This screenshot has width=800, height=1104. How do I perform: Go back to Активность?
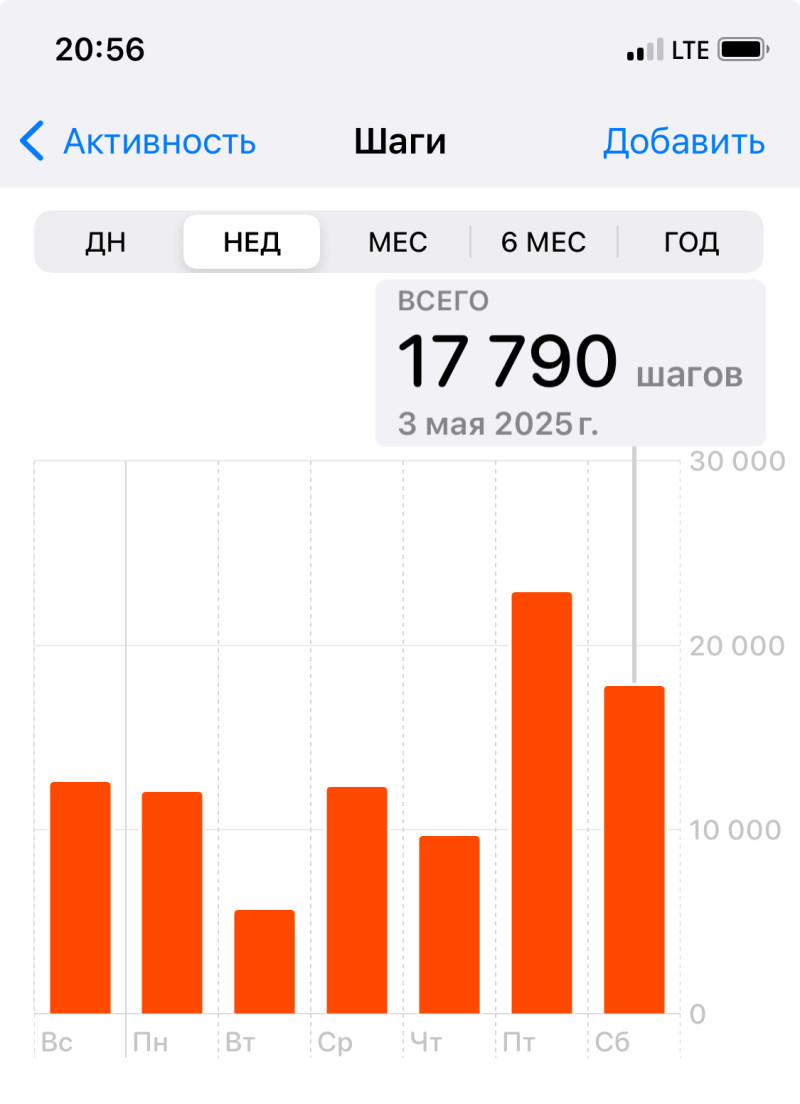(x=140, y=142)
